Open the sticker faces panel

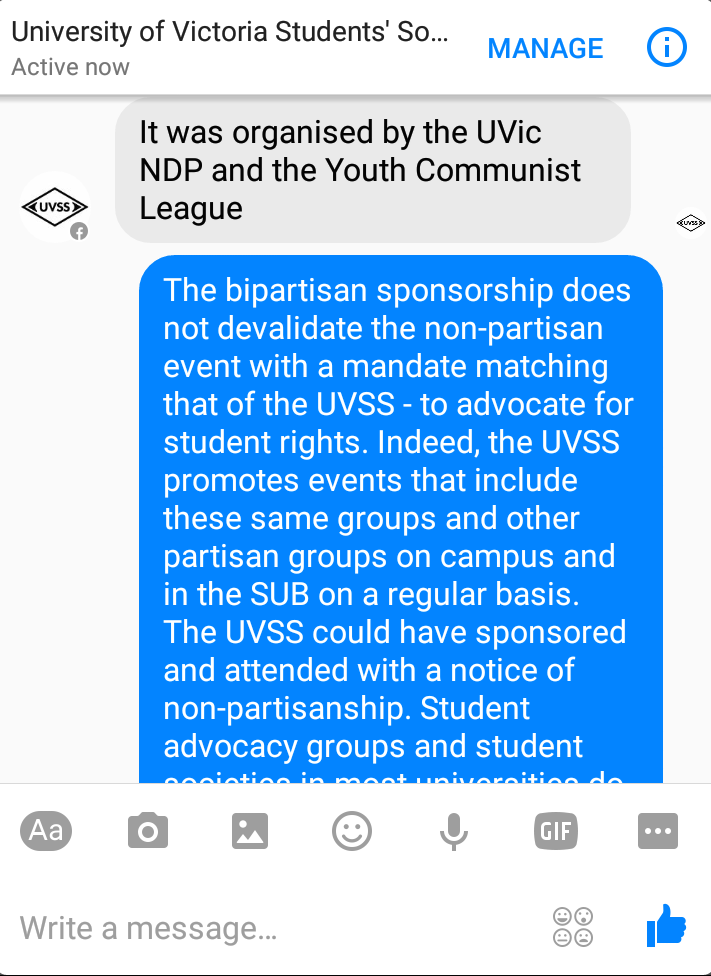(x=573, y=927)
